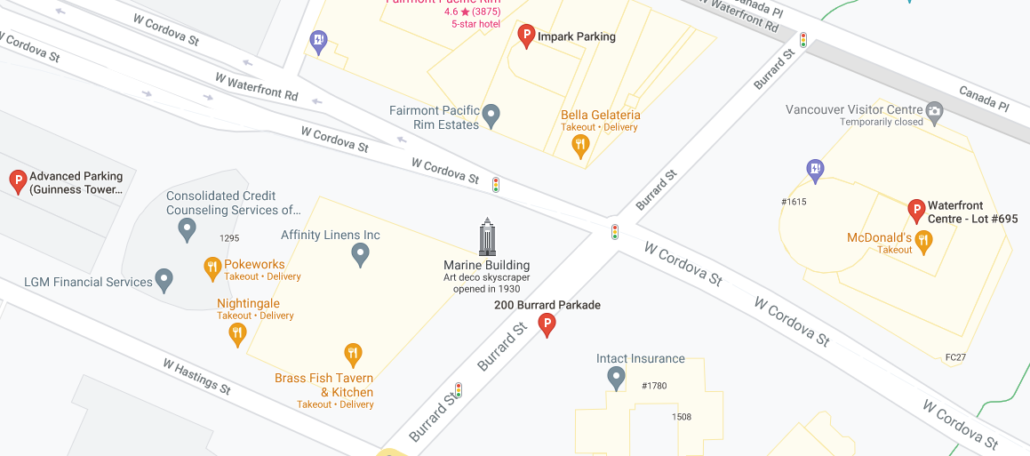Tap the Fairmont Pacific Rim Estates pin
The height and width of the screenshot is (456, 1030).
[x=491, y=117]
